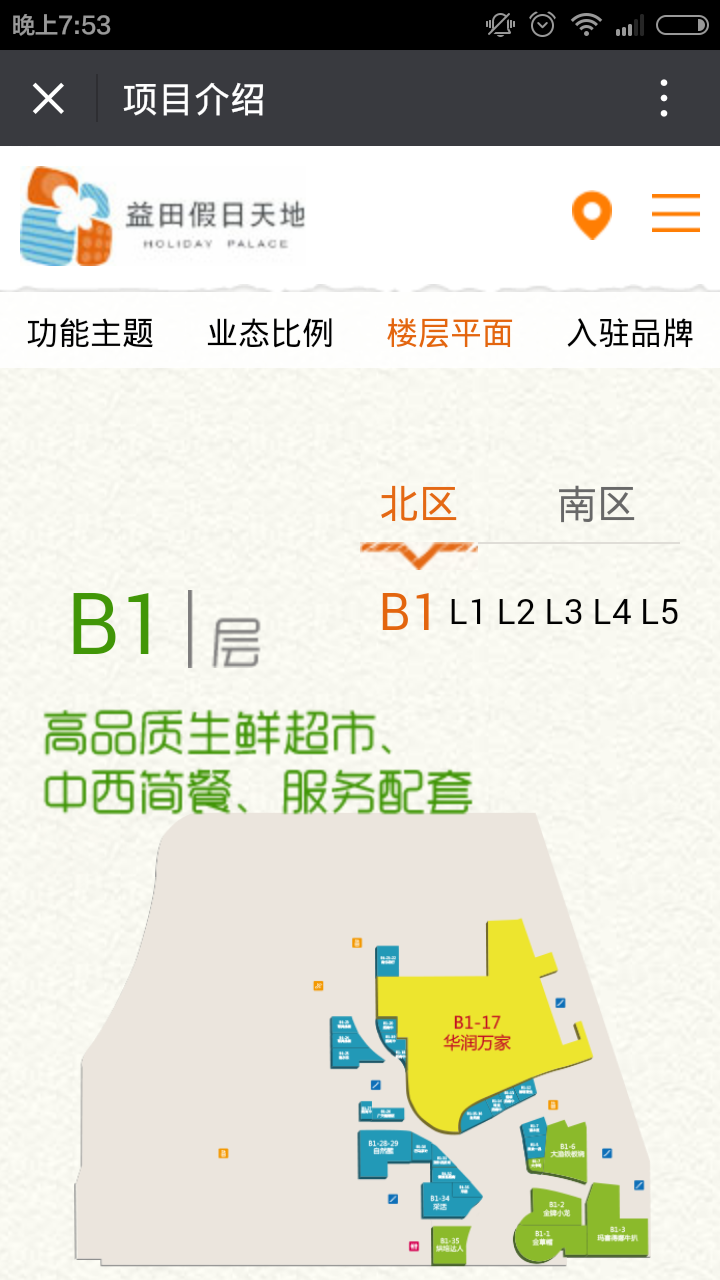The image size is (720, 1280).
Task: Open the hamburger navigation menu
Action: tap(676, 214)
